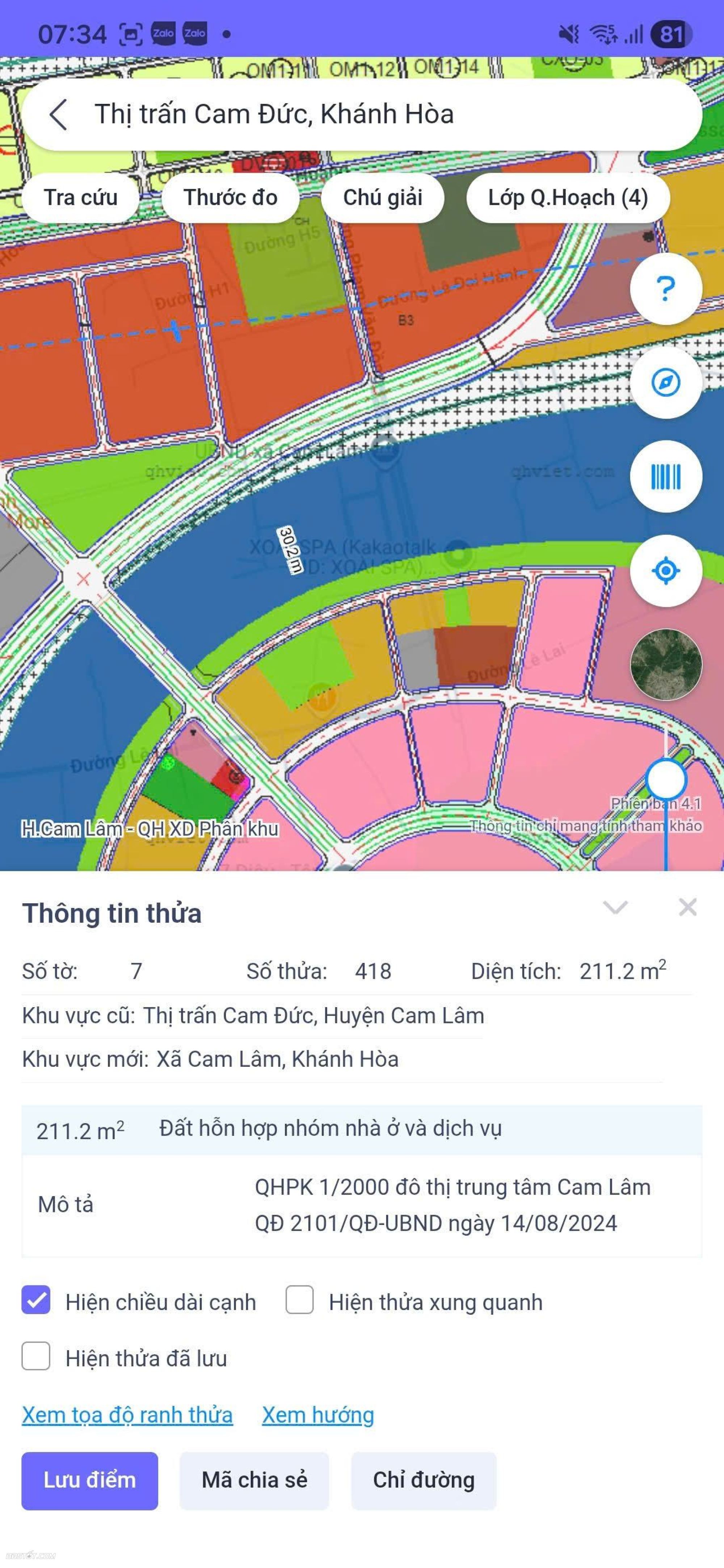Open the Chú giải legend

click(382, 198)
